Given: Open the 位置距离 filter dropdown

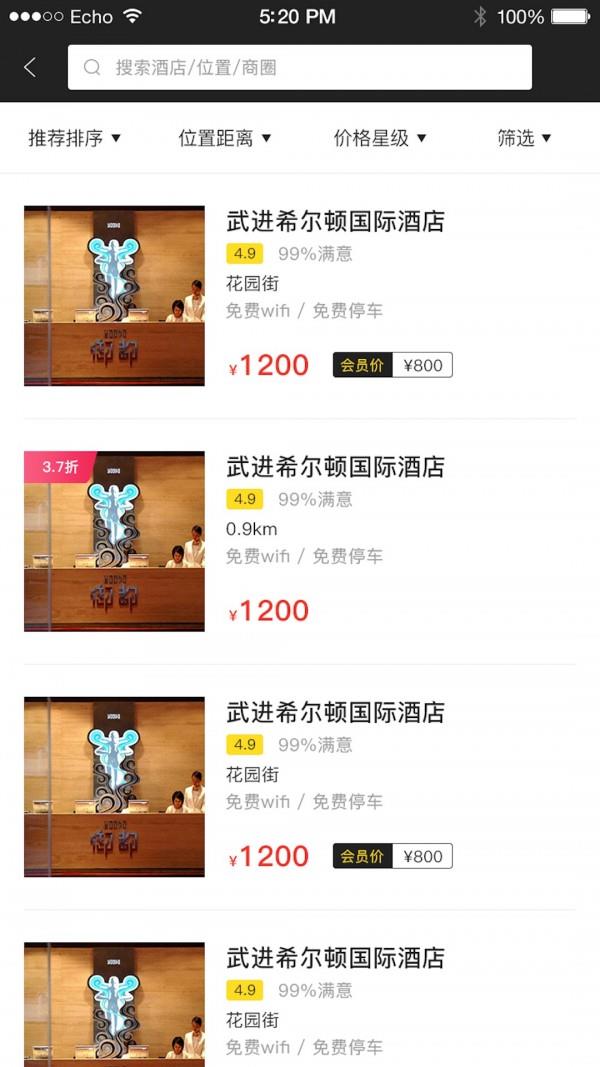Looking at the screenshot, I should coord(224,138).
